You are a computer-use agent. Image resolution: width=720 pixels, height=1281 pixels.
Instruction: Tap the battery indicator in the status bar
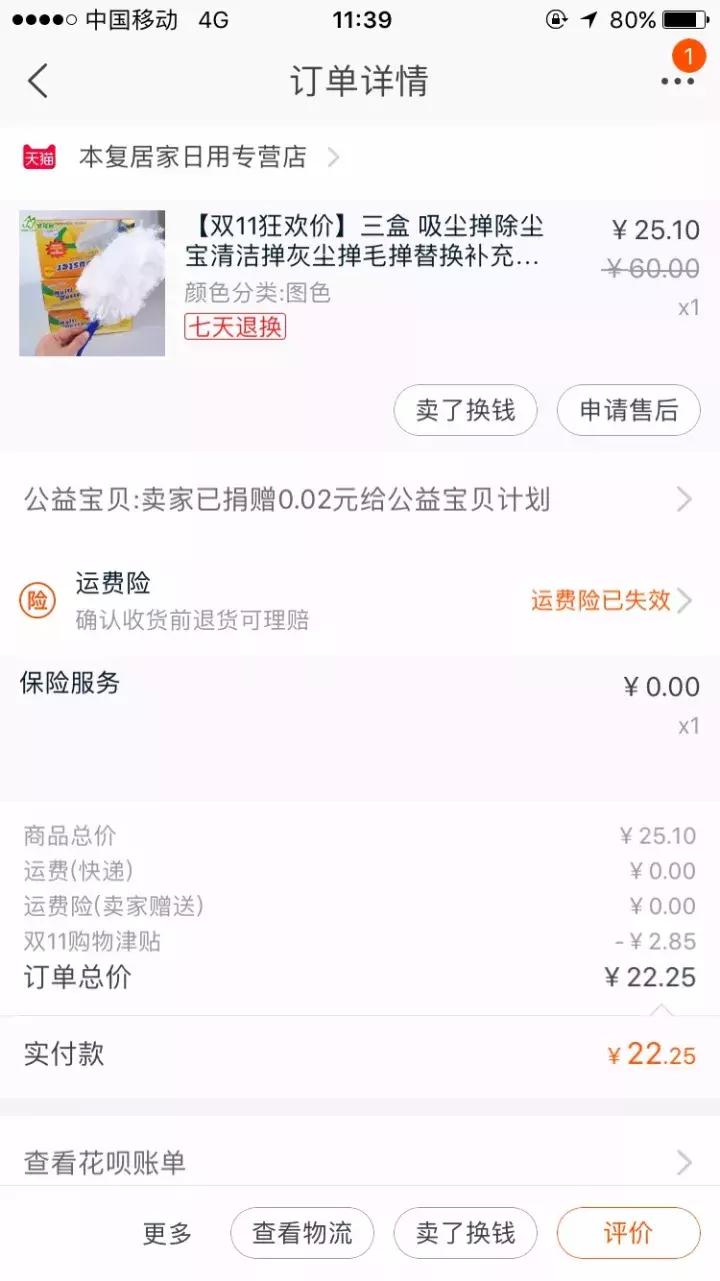[x=684, y=18]
